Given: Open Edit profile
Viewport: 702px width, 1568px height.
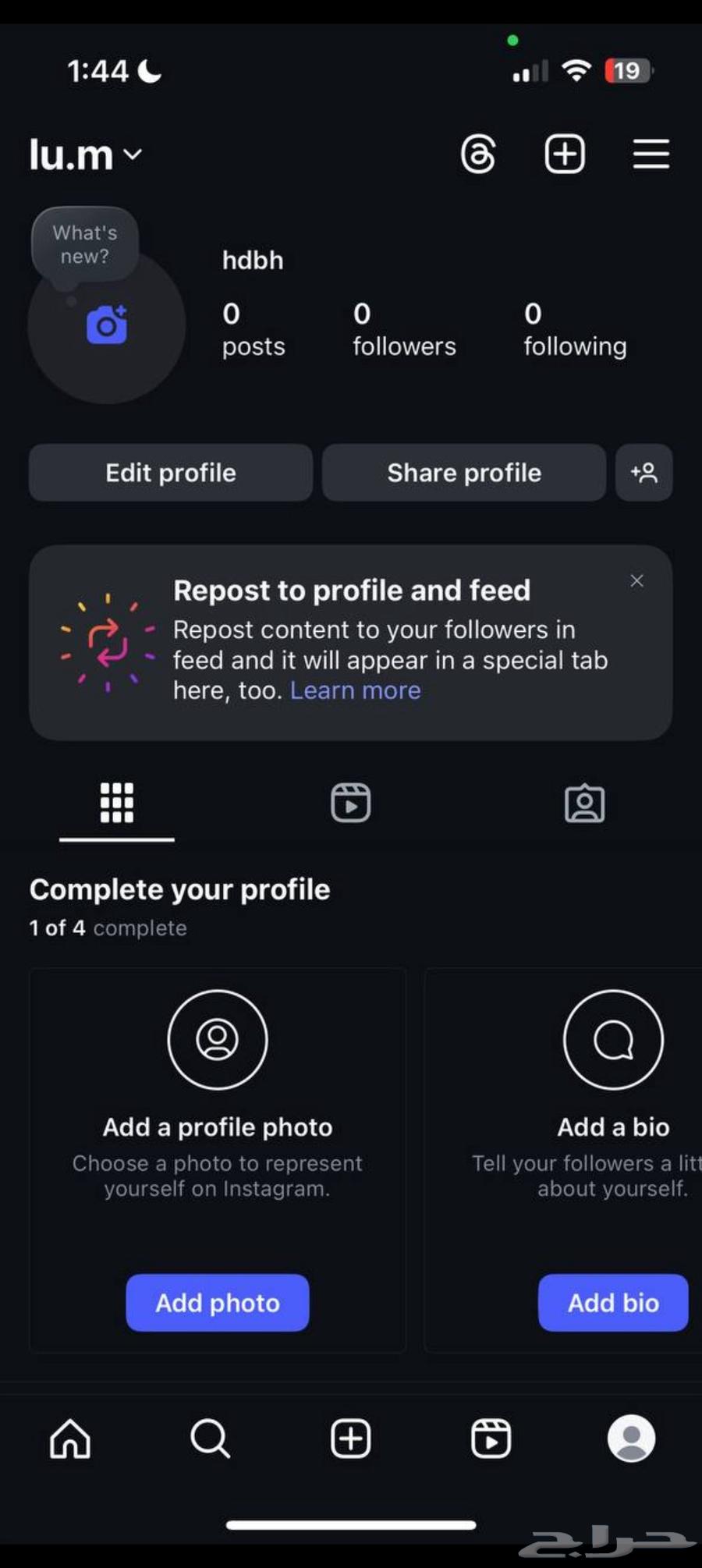Looking at the screenshot, I should pyautogui.click(x=171, y=473).
